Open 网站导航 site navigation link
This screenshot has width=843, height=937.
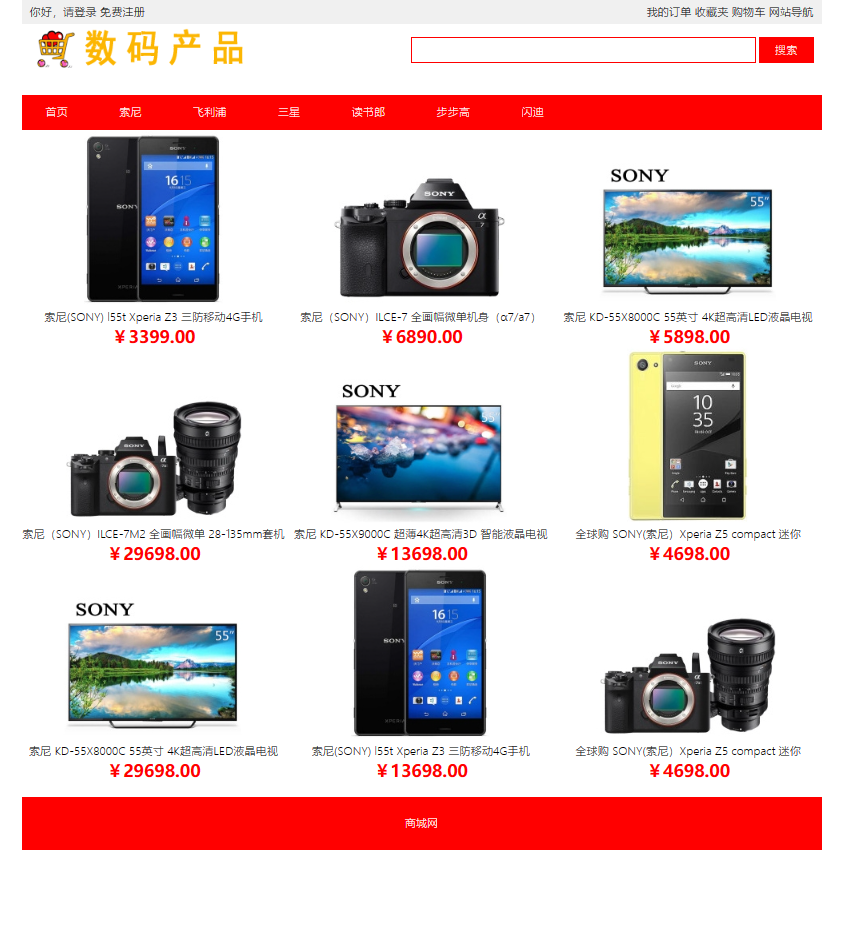(791, 12)
